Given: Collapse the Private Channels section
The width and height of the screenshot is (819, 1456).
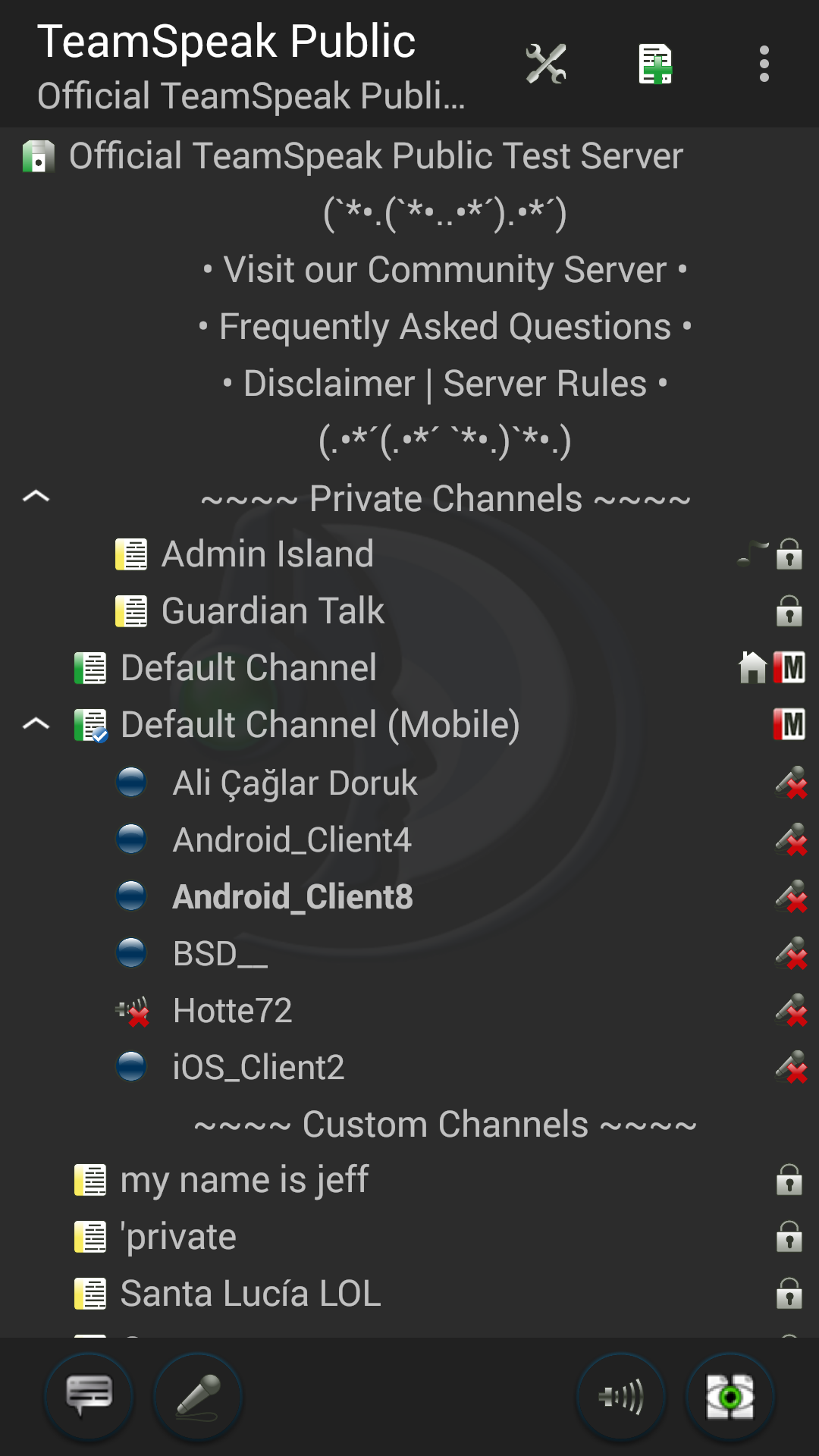Looking at the screenshot, I should click(x=36, y=497).
